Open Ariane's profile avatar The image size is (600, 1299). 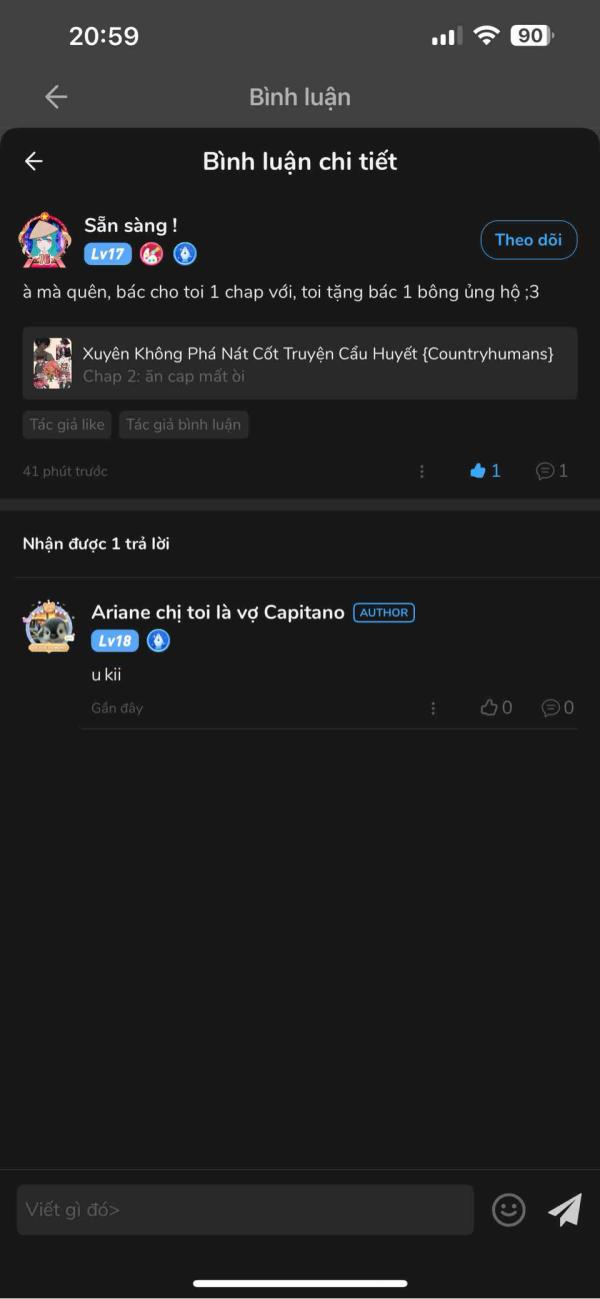click(49, 627)
